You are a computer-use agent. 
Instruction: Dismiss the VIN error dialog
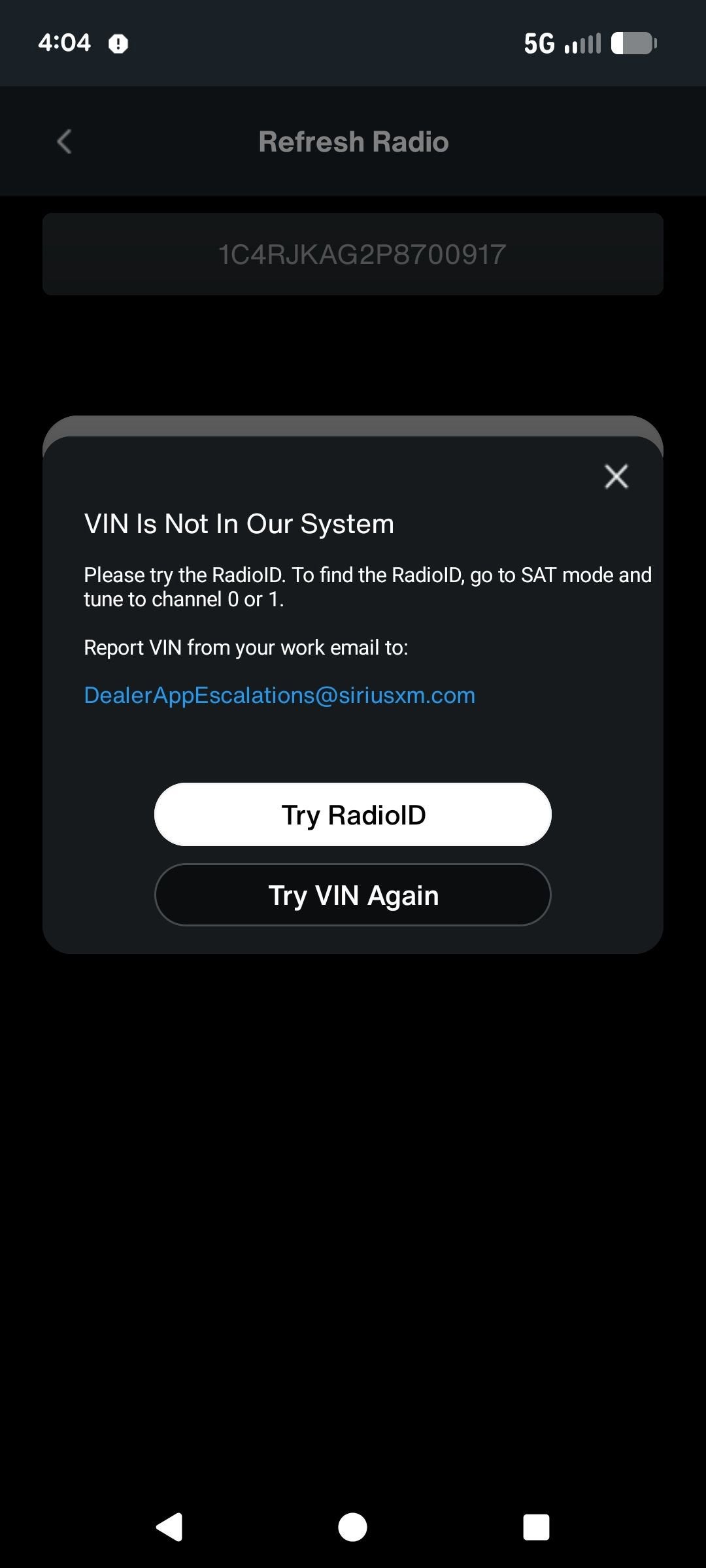point(616,476)
